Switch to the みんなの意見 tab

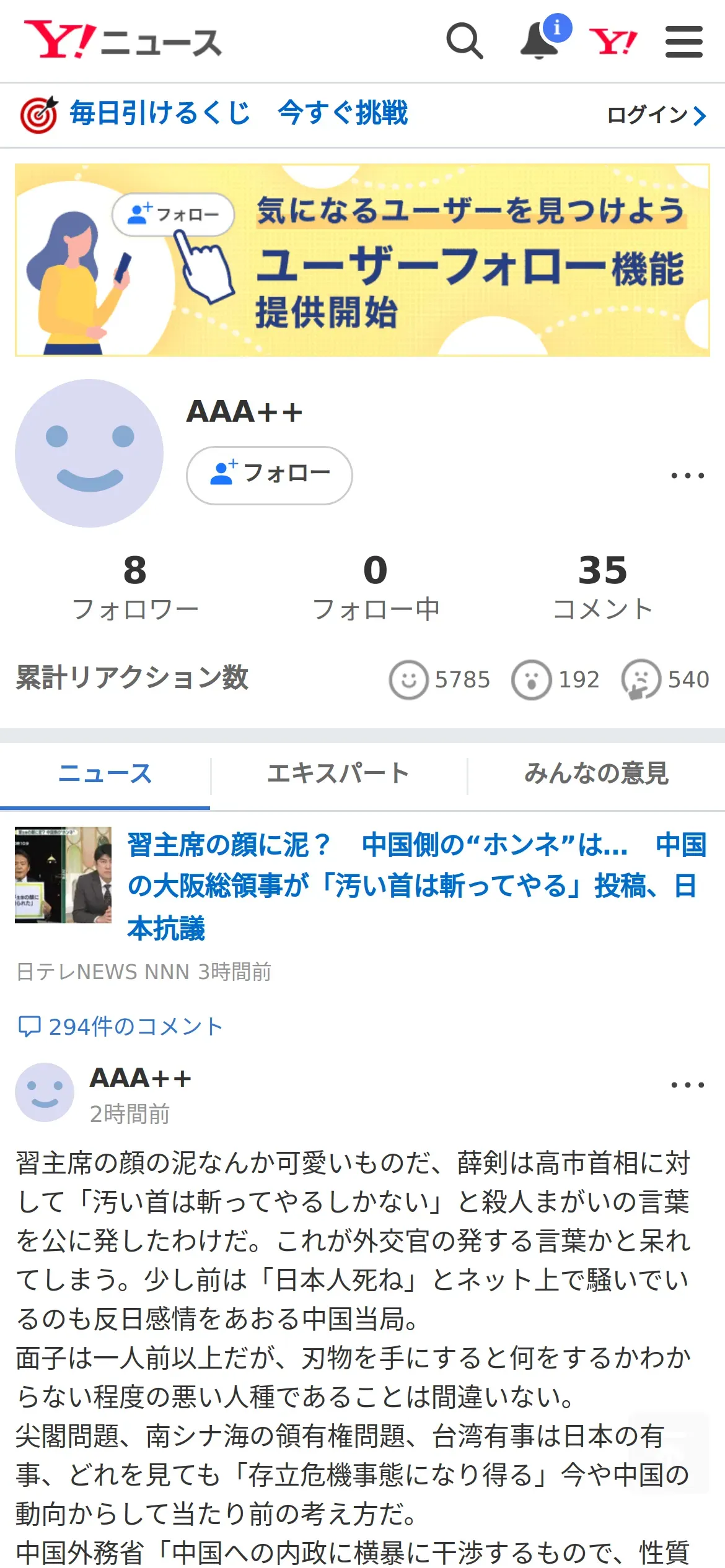[x=596, y=773]
